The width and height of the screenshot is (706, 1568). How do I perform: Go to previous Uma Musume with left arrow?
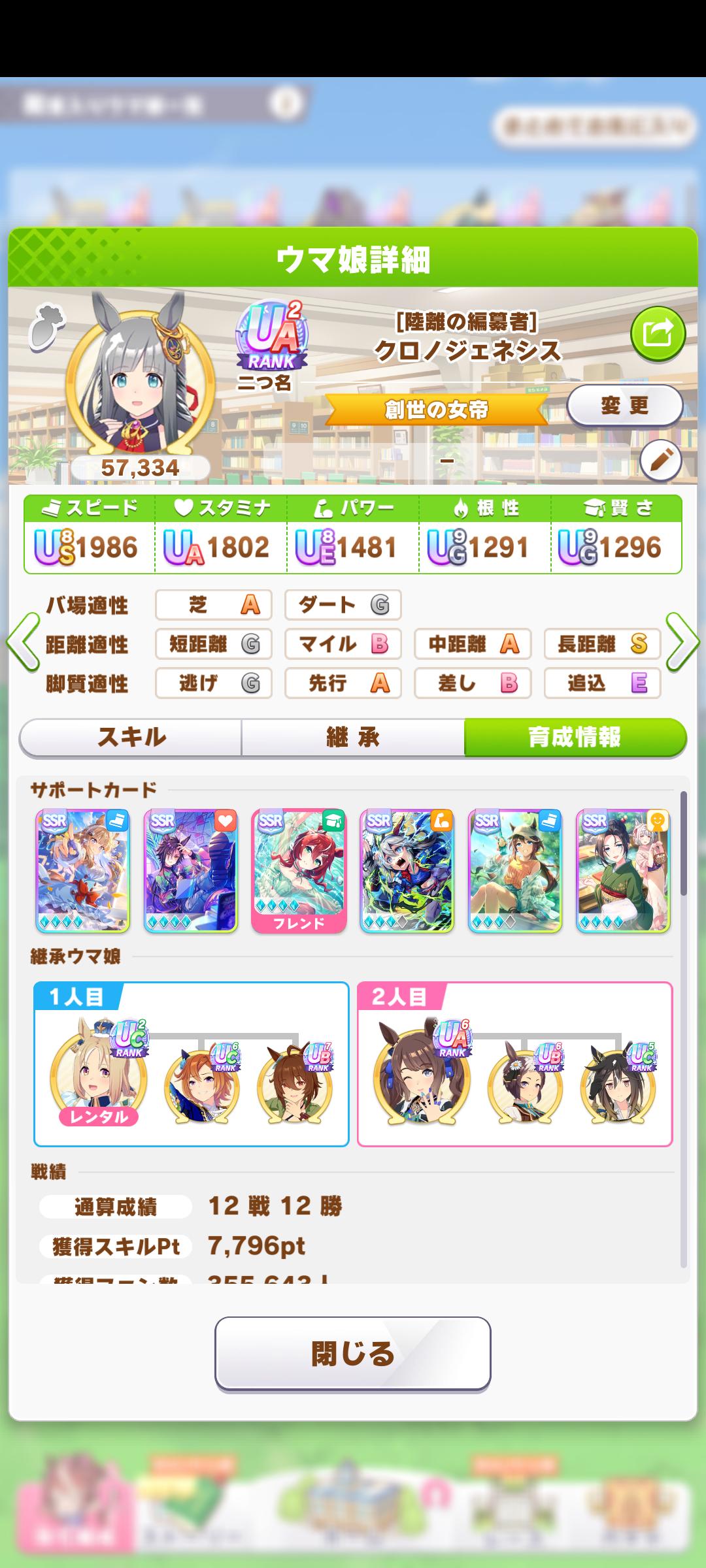click(23, 643)
